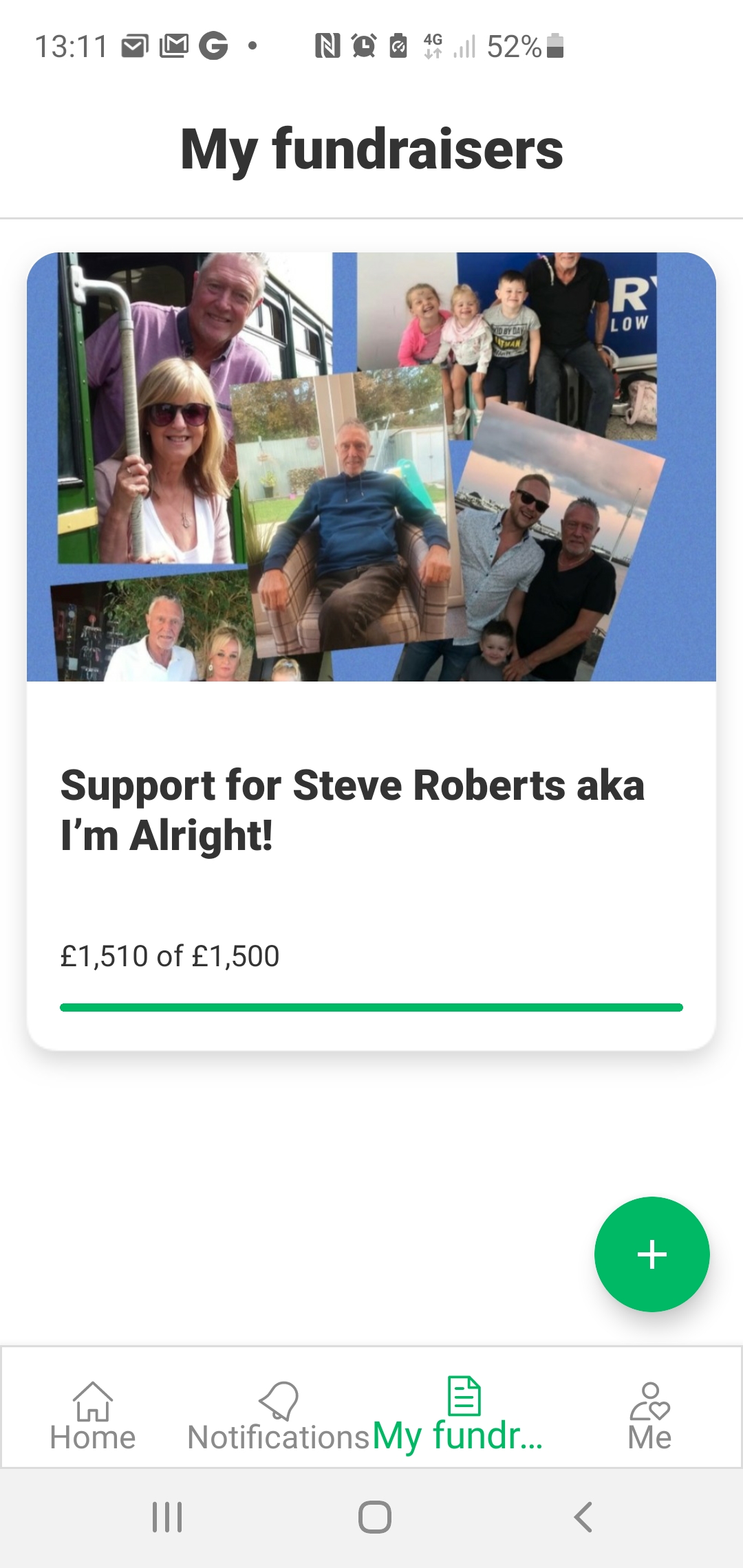
Task: Tap the system back button
Action: [583, 1517]
